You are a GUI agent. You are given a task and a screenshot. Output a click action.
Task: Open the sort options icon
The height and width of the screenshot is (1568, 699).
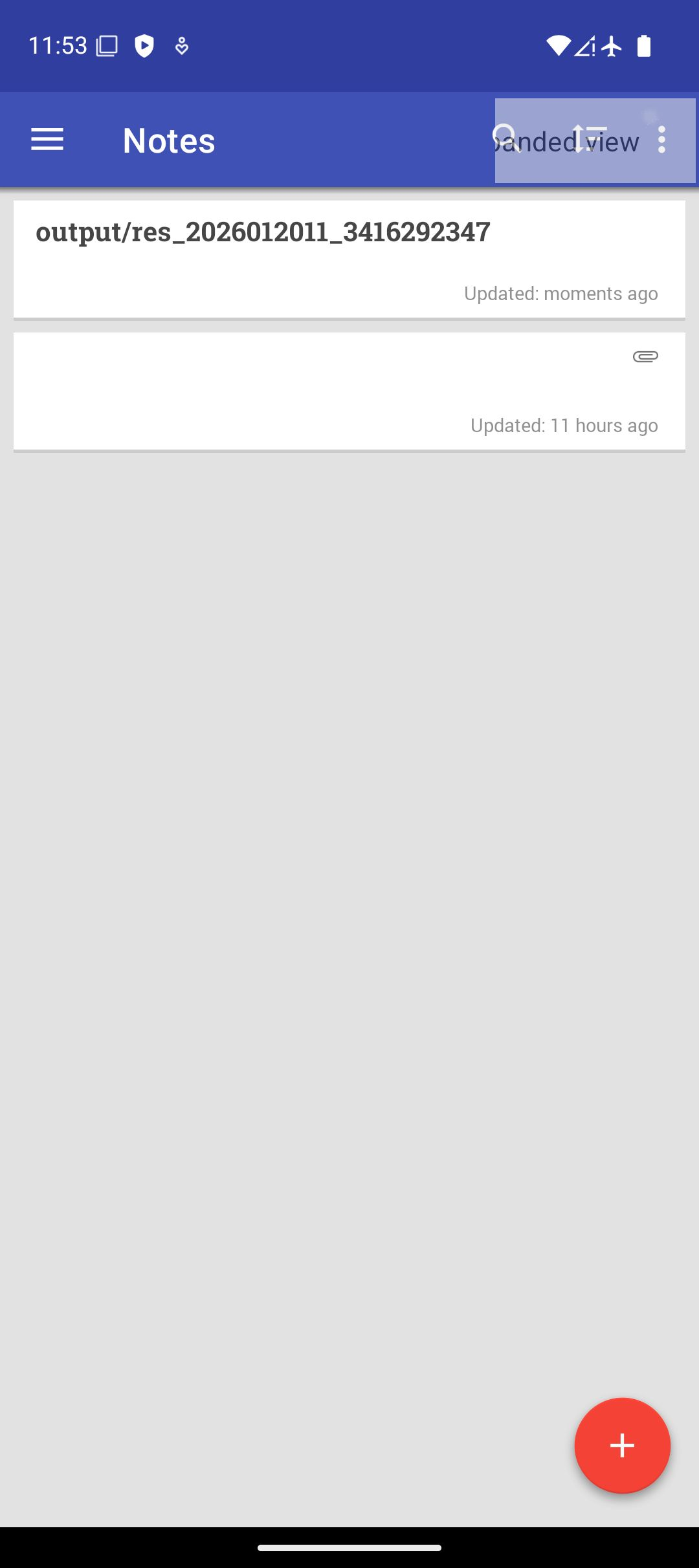click(589, 139)
